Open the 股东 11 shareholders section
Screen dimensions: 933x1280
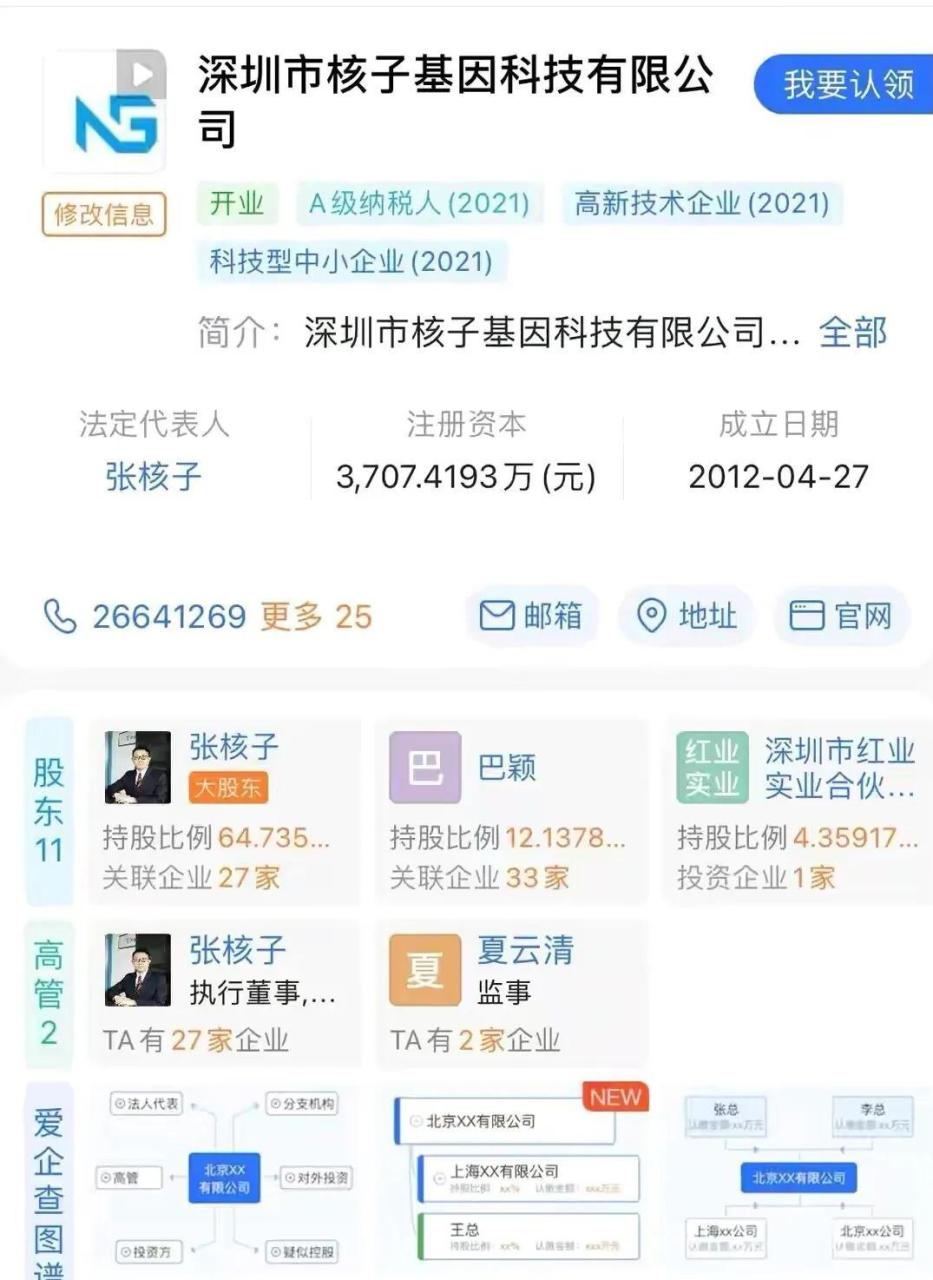[49, 810]
